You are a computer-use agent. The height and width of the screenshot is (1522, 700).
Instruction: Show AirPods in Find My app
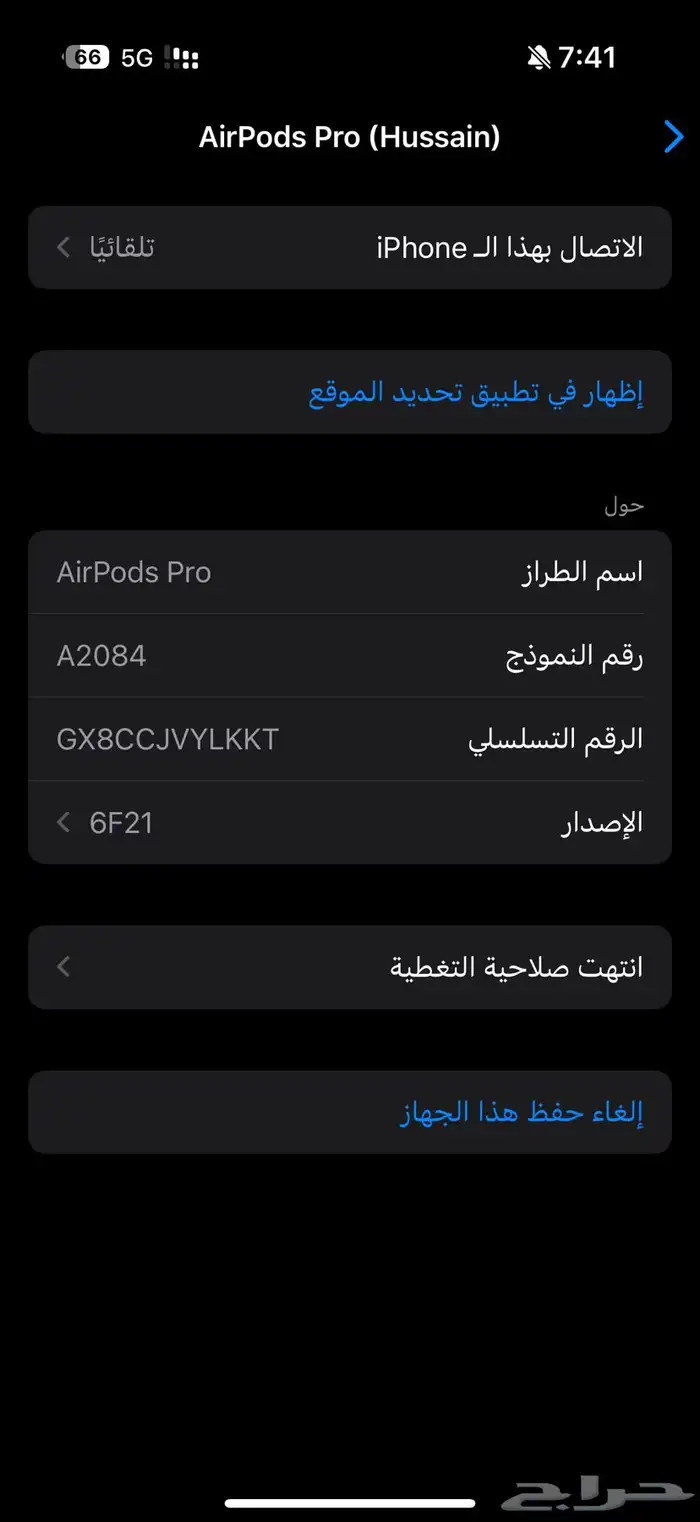tap(475, 392)
